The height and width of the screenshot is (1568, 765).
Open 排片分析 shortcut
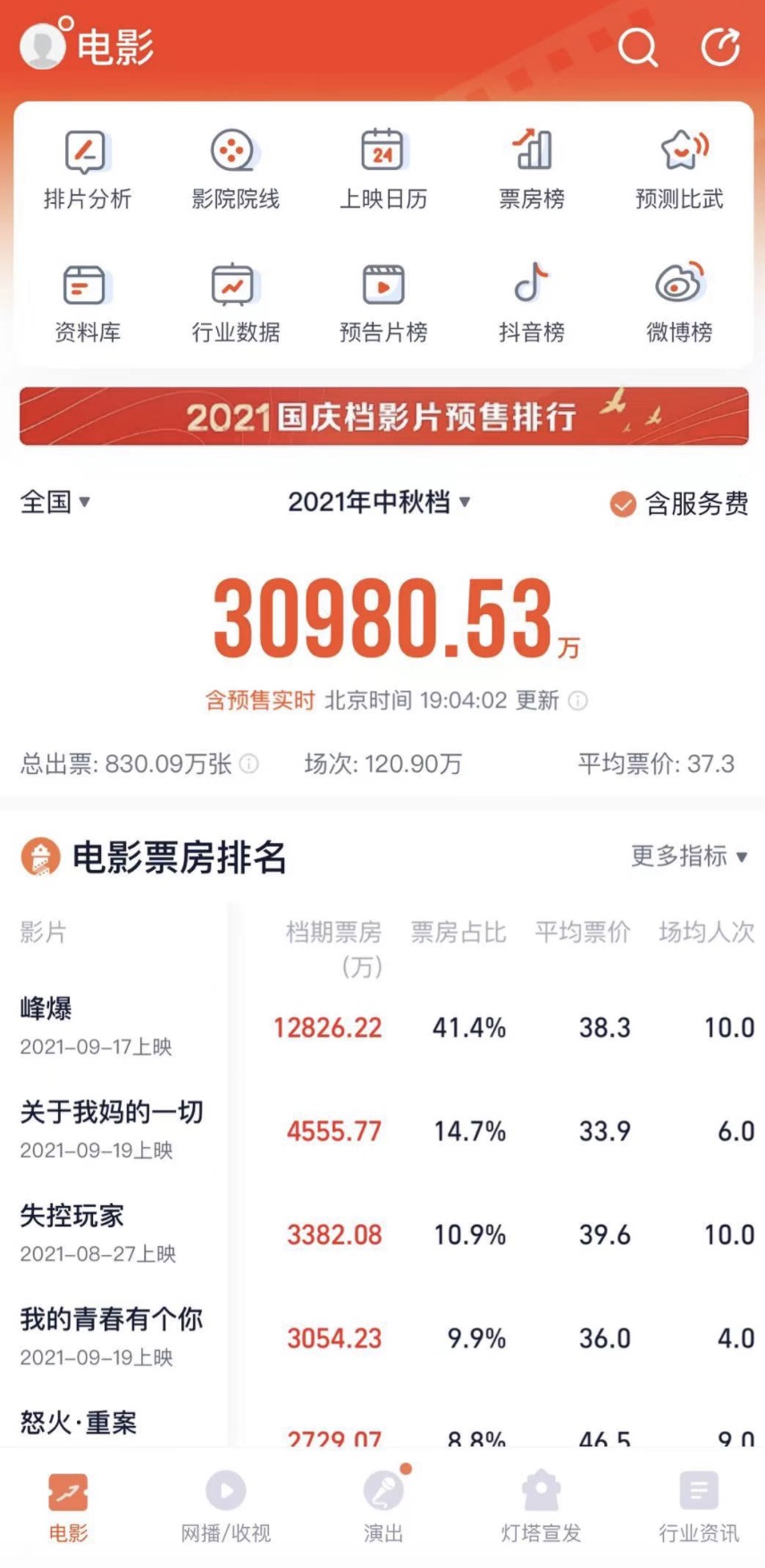point(88,170)
